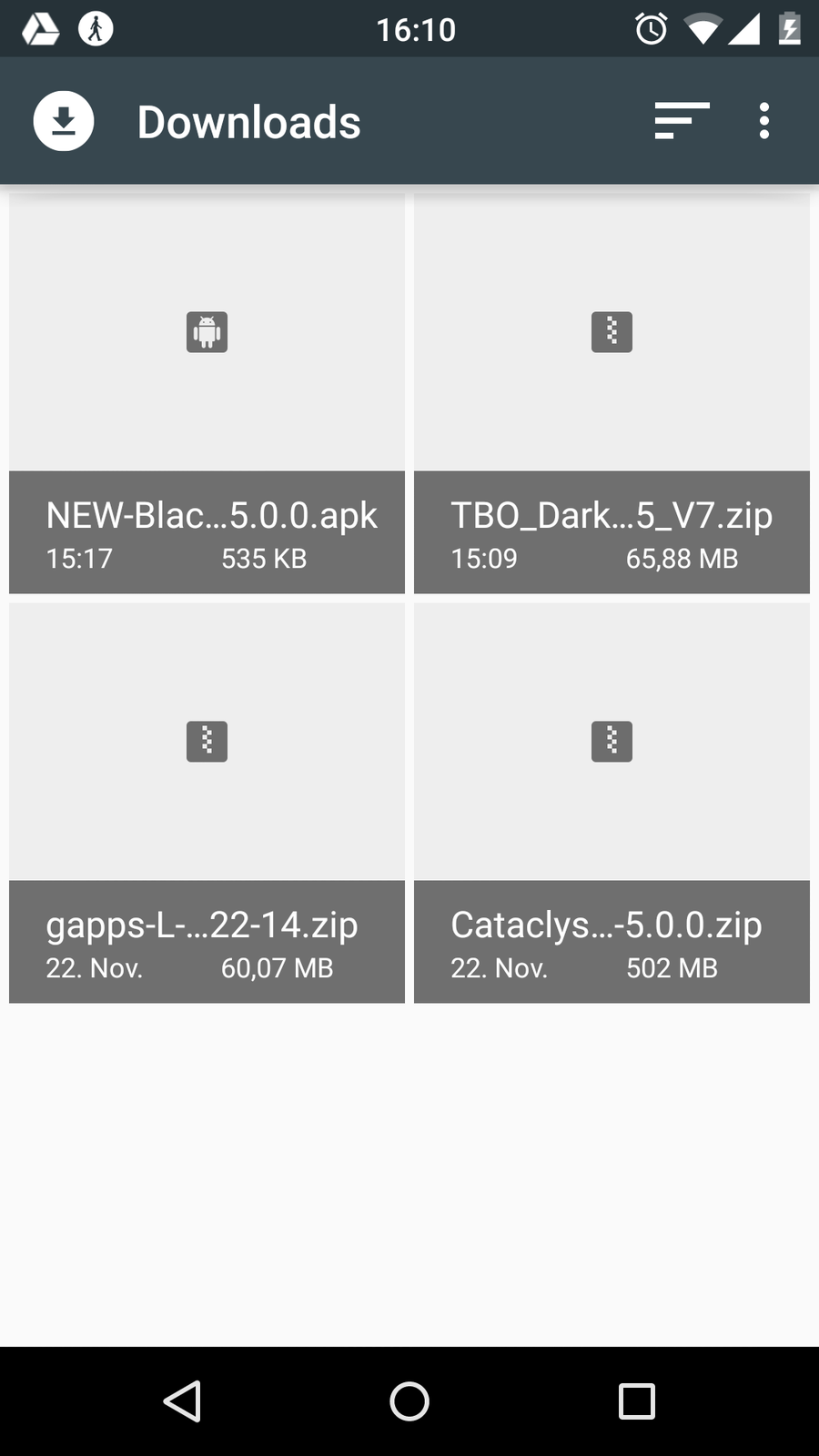Go to the home screen
819x1456 pixels.
click(409, 1401)
